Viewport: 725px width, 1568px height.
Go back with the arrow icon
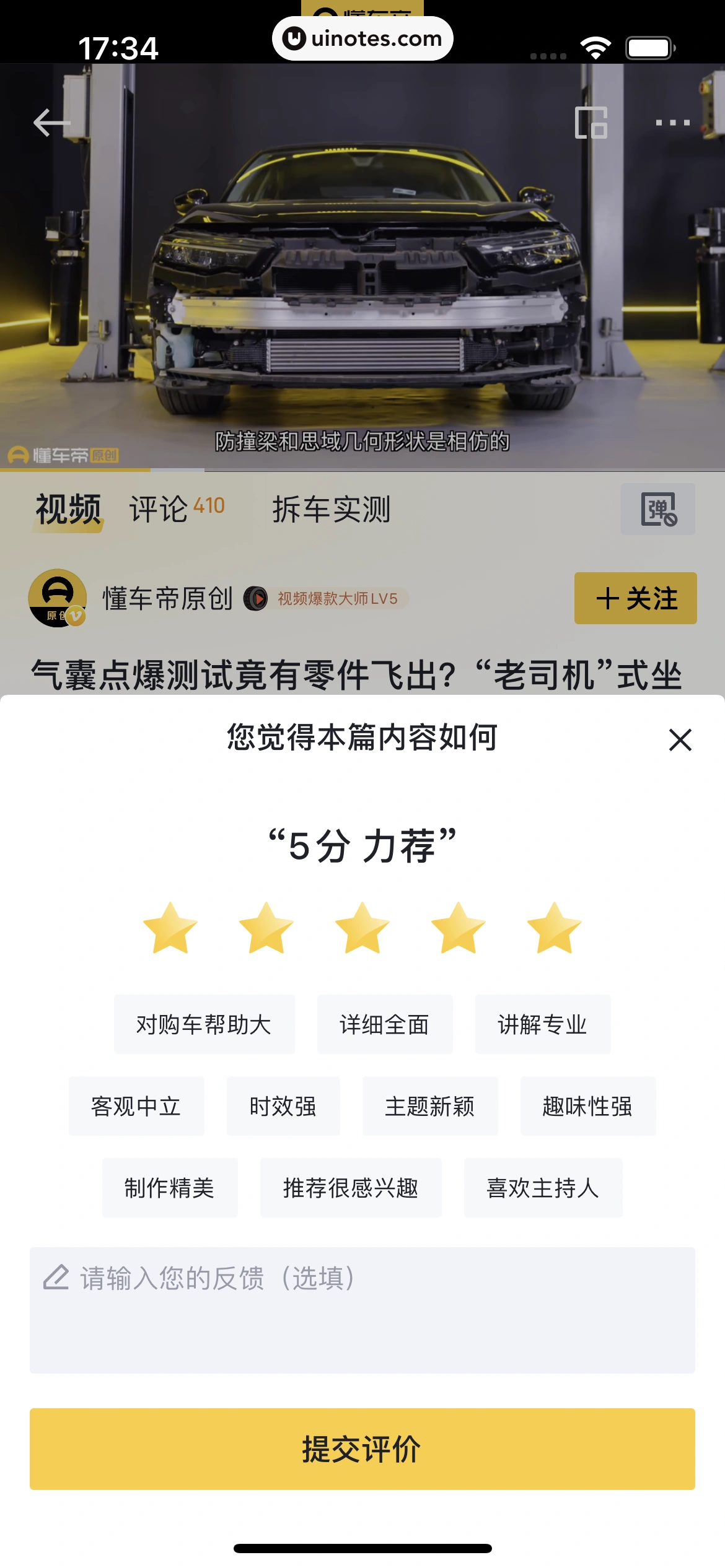click(x=51, y=122)
